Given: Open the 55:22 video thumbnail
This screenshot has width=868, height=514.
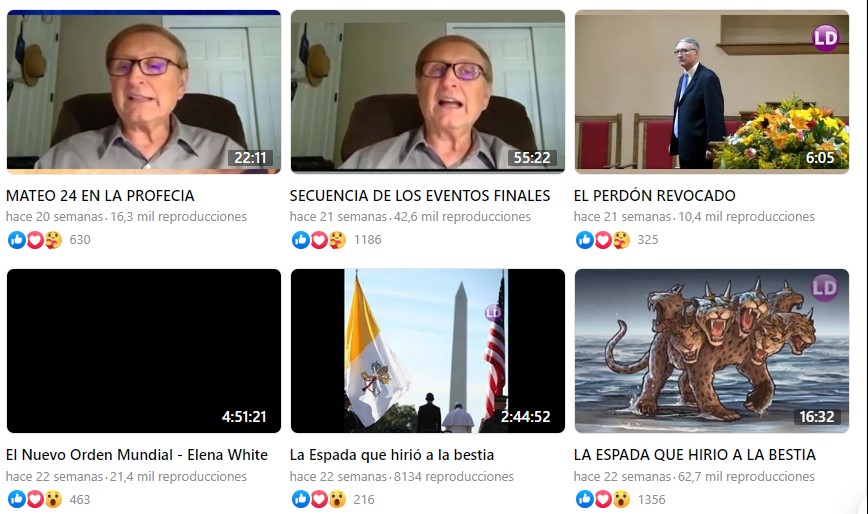Looking at the screenshot, I should [x=427, y=91].
